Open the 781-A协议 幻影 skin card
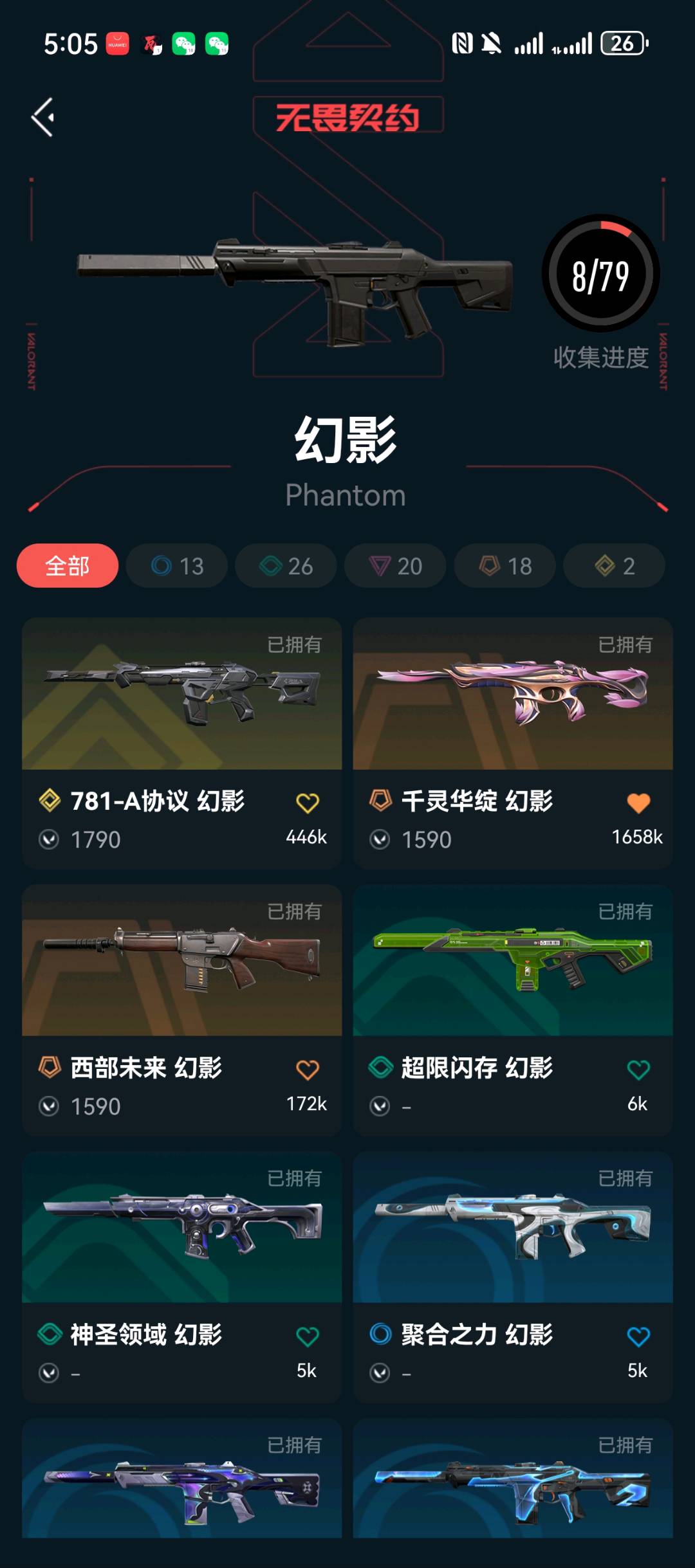 pos(181,695)
